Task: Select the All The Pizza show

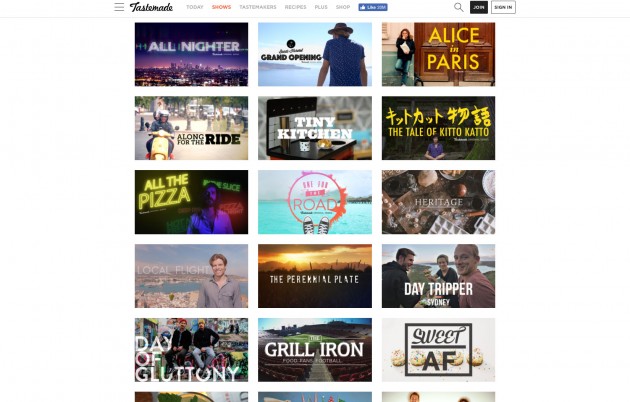Action: tap(191, 202)
